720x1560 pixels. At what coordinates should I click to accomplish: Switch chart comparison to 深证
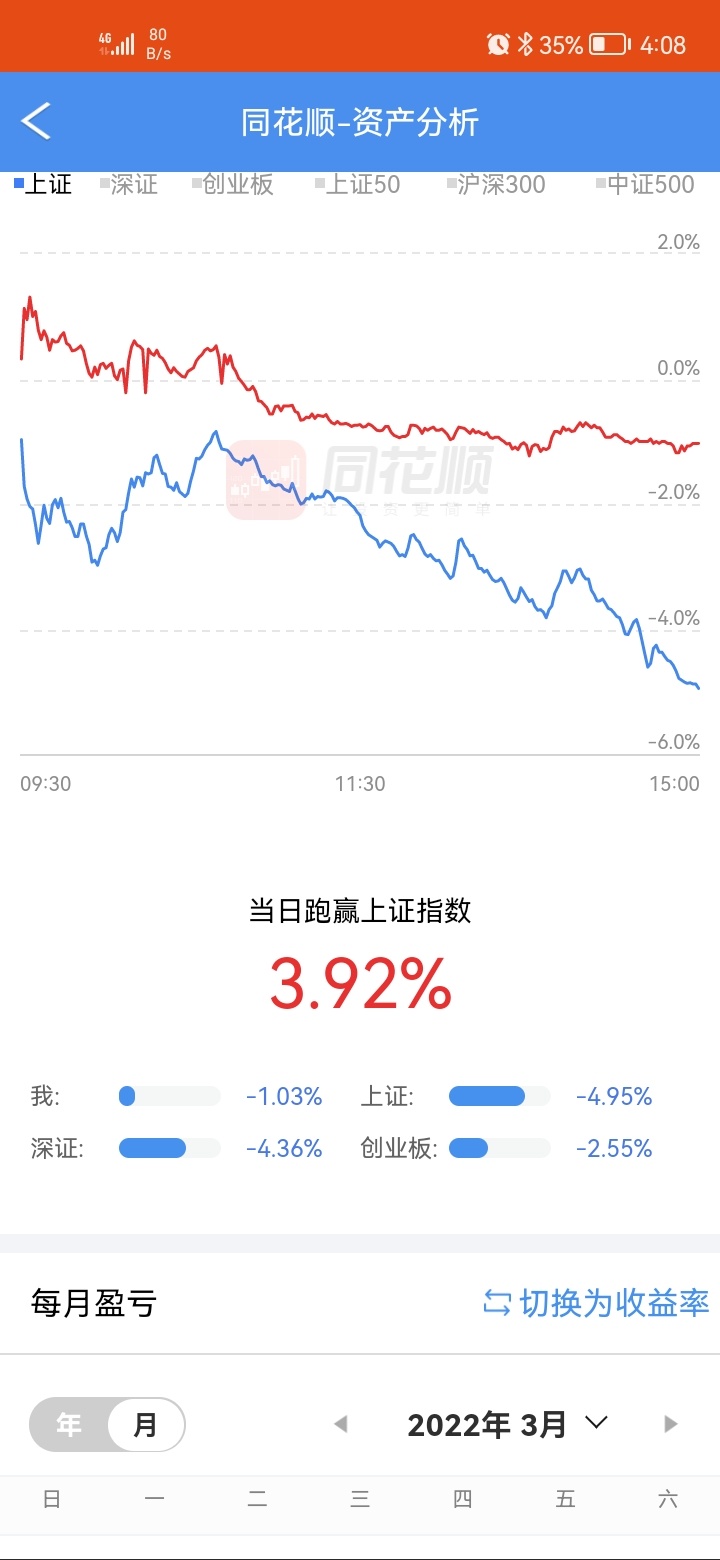[x=129, y=184]
